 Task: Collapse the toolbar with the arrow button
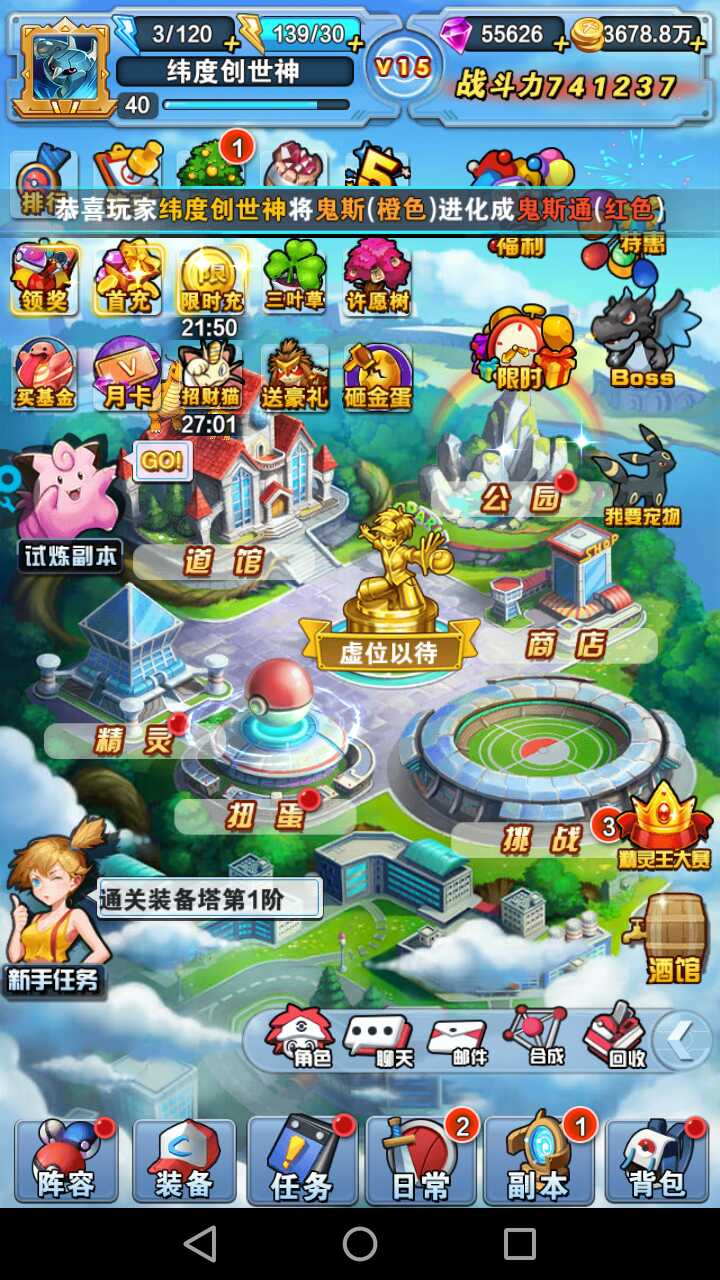pyautogui.click(x=684, y=1040)
